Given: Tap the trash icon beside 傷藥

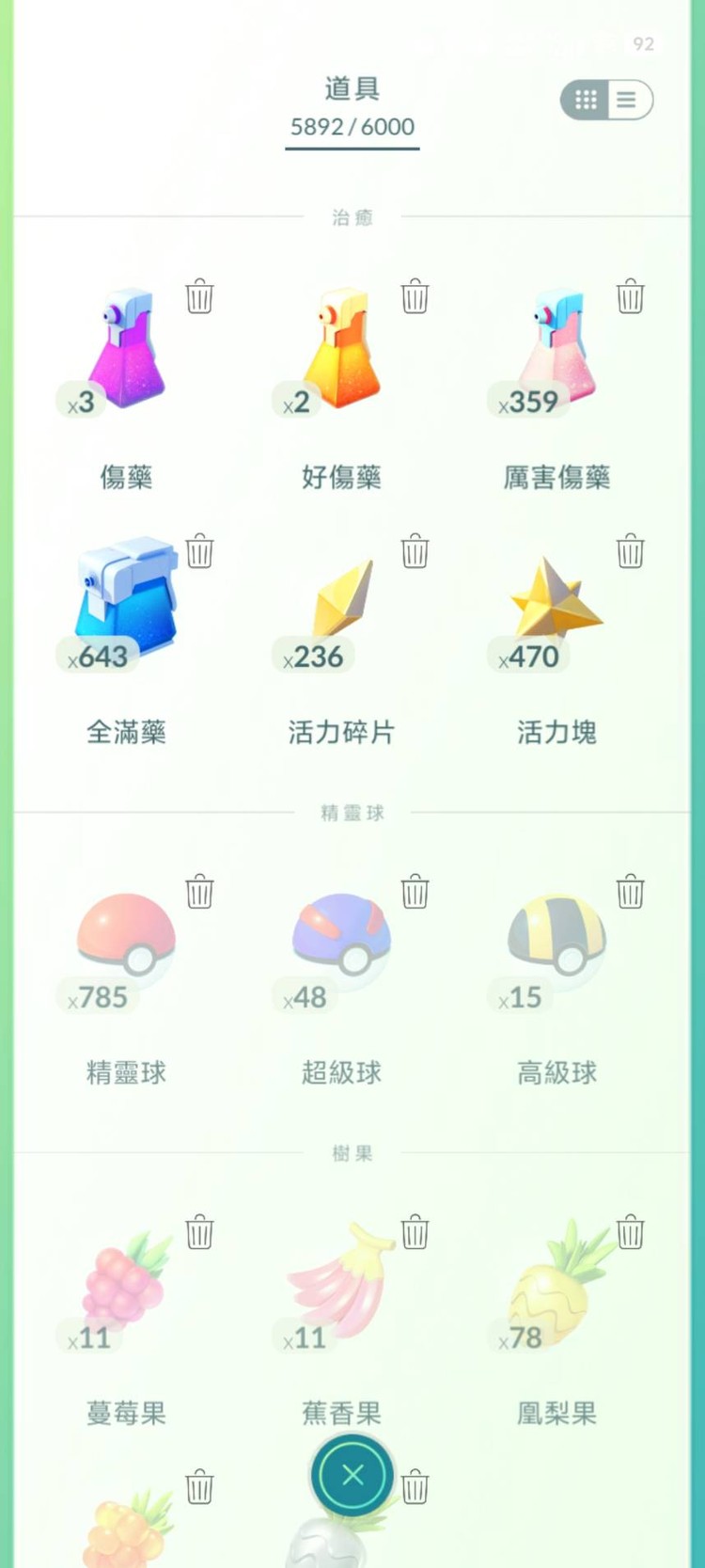Looking at the screenshot, I should [x=199, y=296].
